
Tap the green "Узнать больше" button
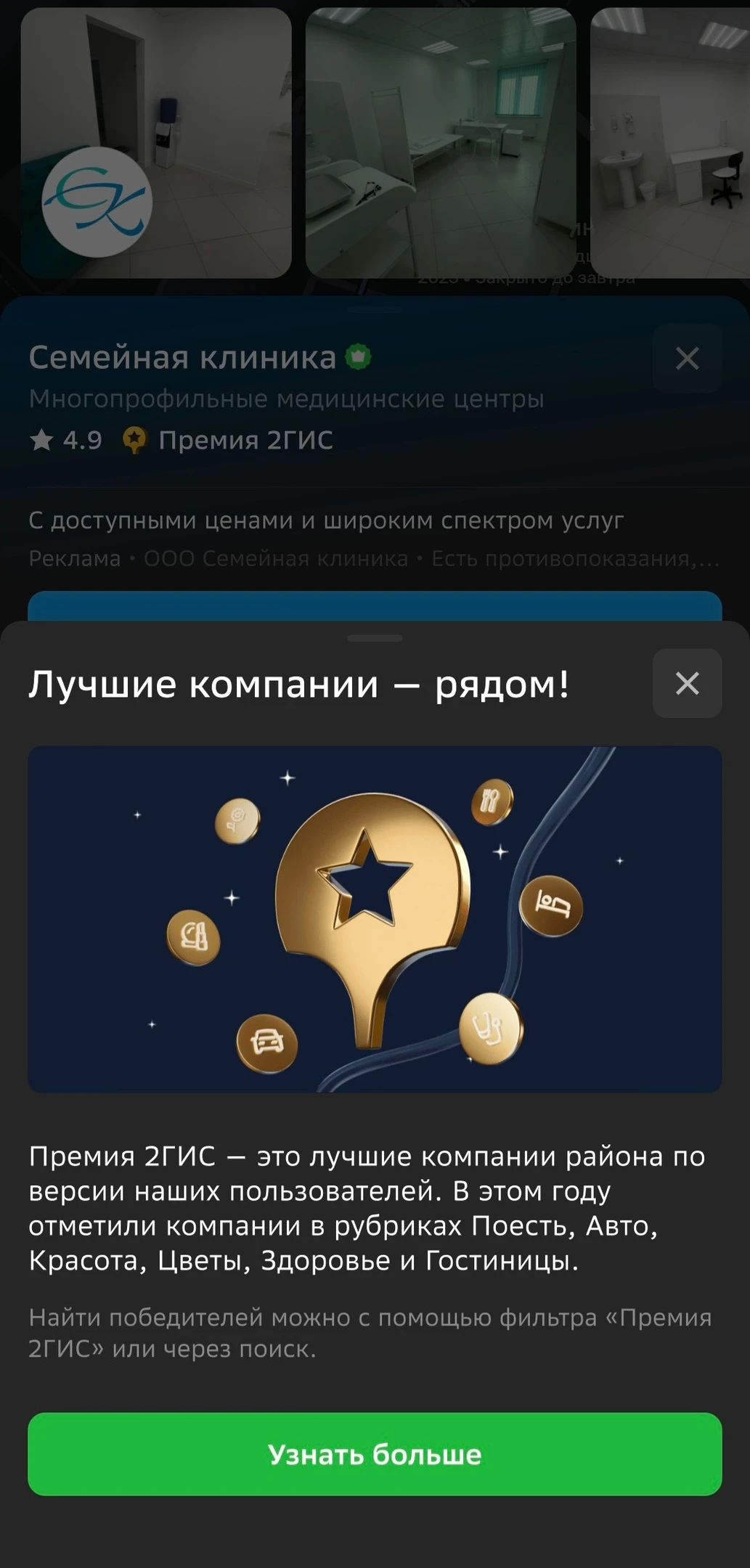point(375,1454)
